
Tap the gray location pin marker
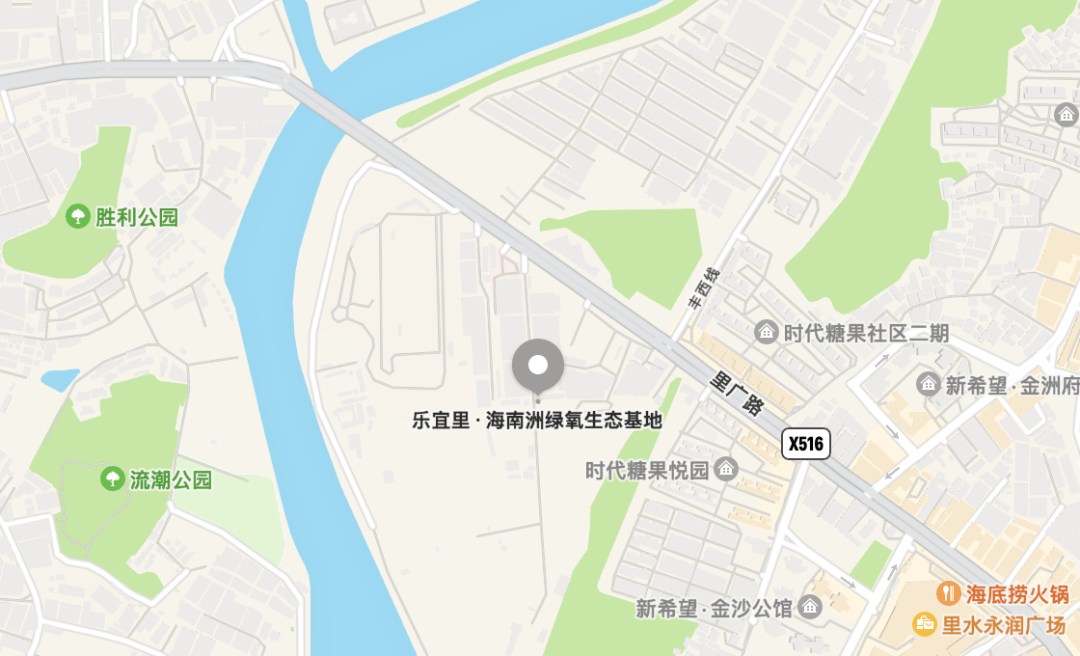point(538,365)
